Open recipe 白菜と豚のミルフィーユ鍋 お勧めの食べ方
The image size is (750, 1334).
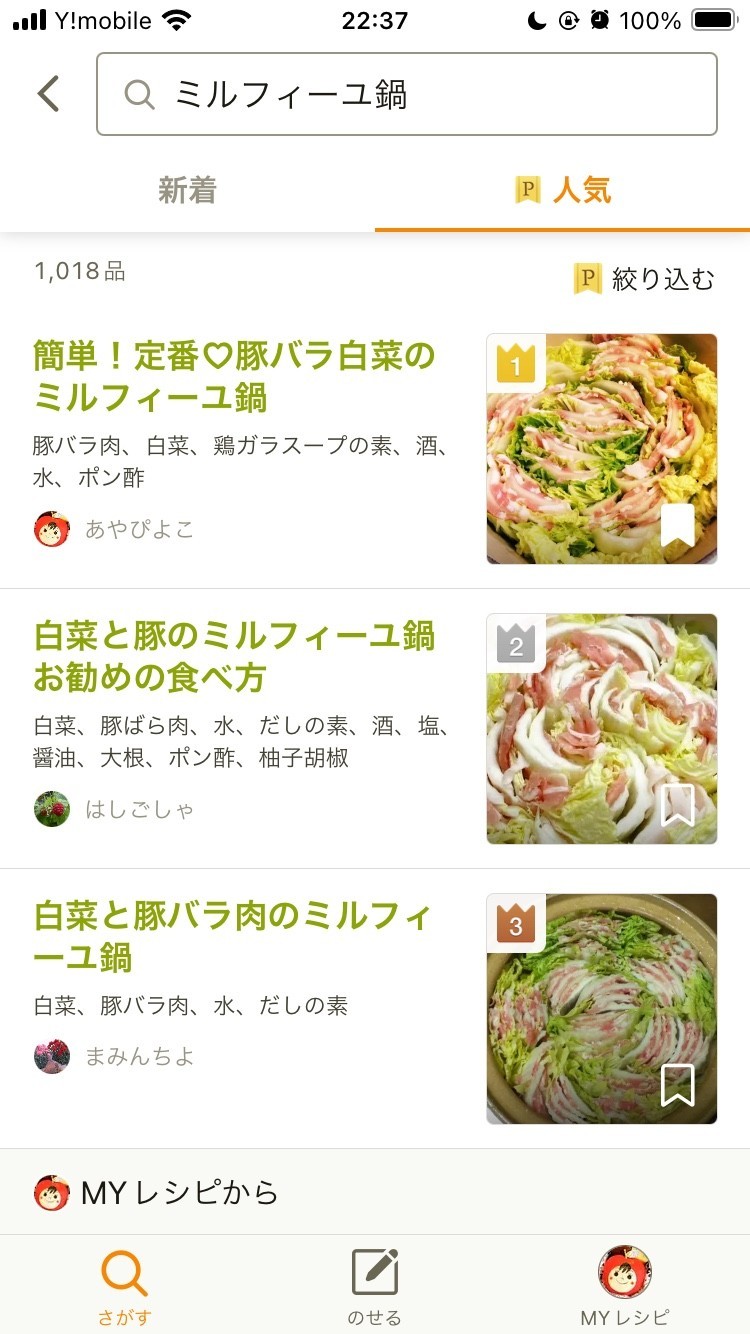(235, 656)
